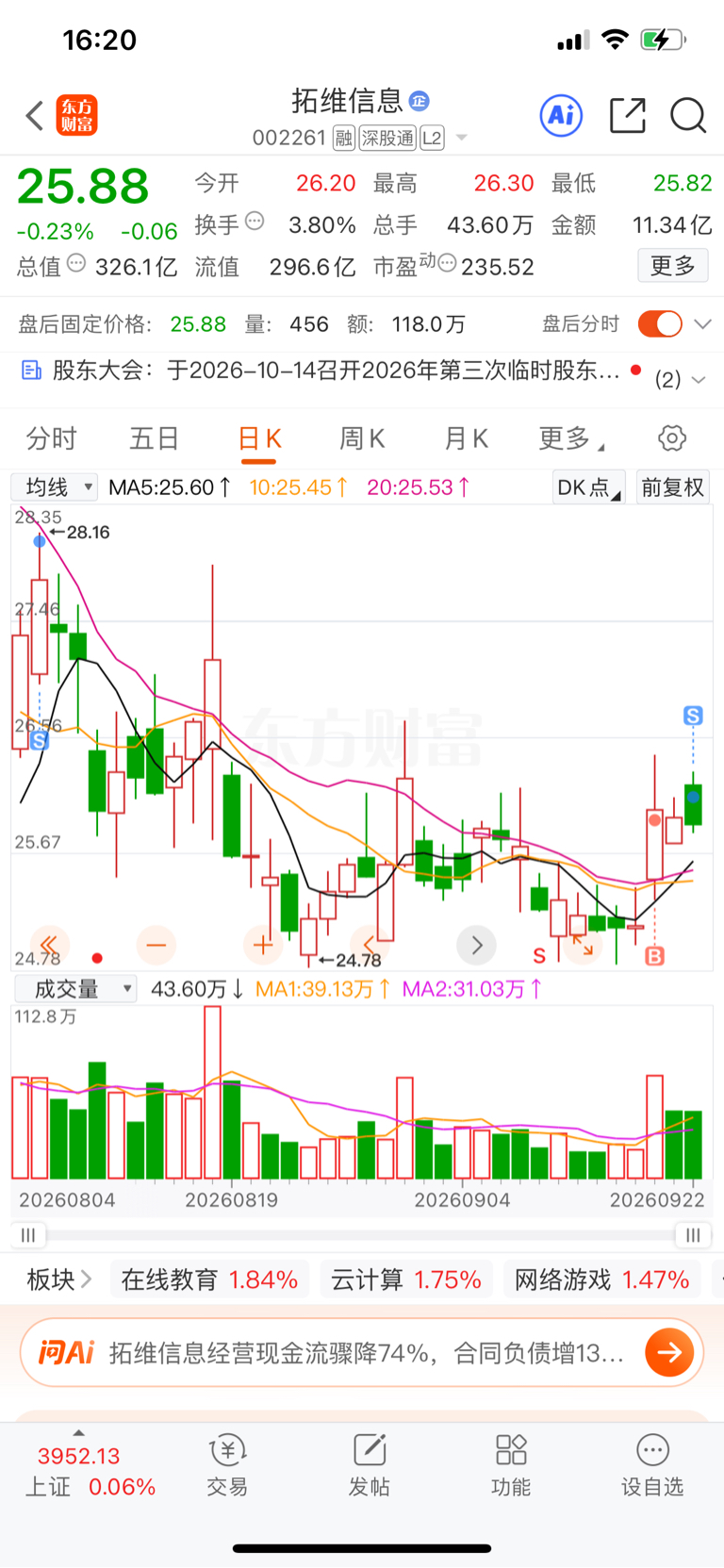The height and width of the screenshot is (1568, 724).
Task: Add the stock via 设自选
Action: 652,1465
